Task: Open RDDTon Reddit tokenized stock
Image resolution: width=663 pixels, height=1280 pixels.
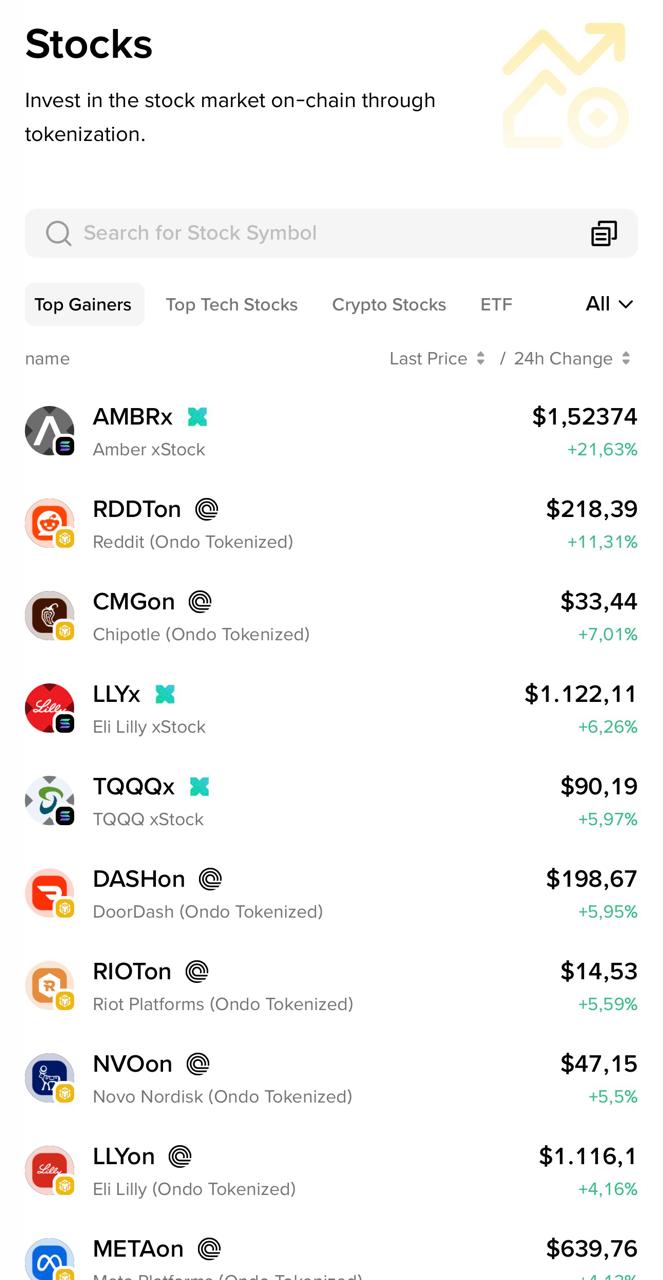Action: [330, 524]
